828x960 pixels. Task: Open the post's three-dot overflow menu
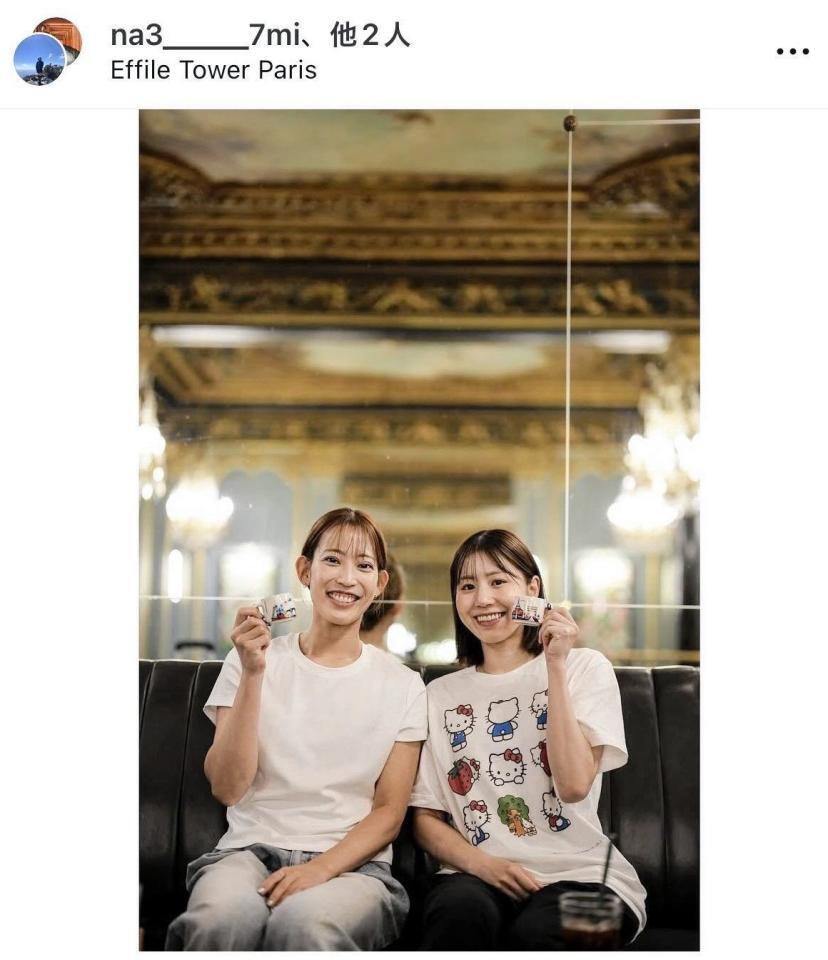[792, 52]
